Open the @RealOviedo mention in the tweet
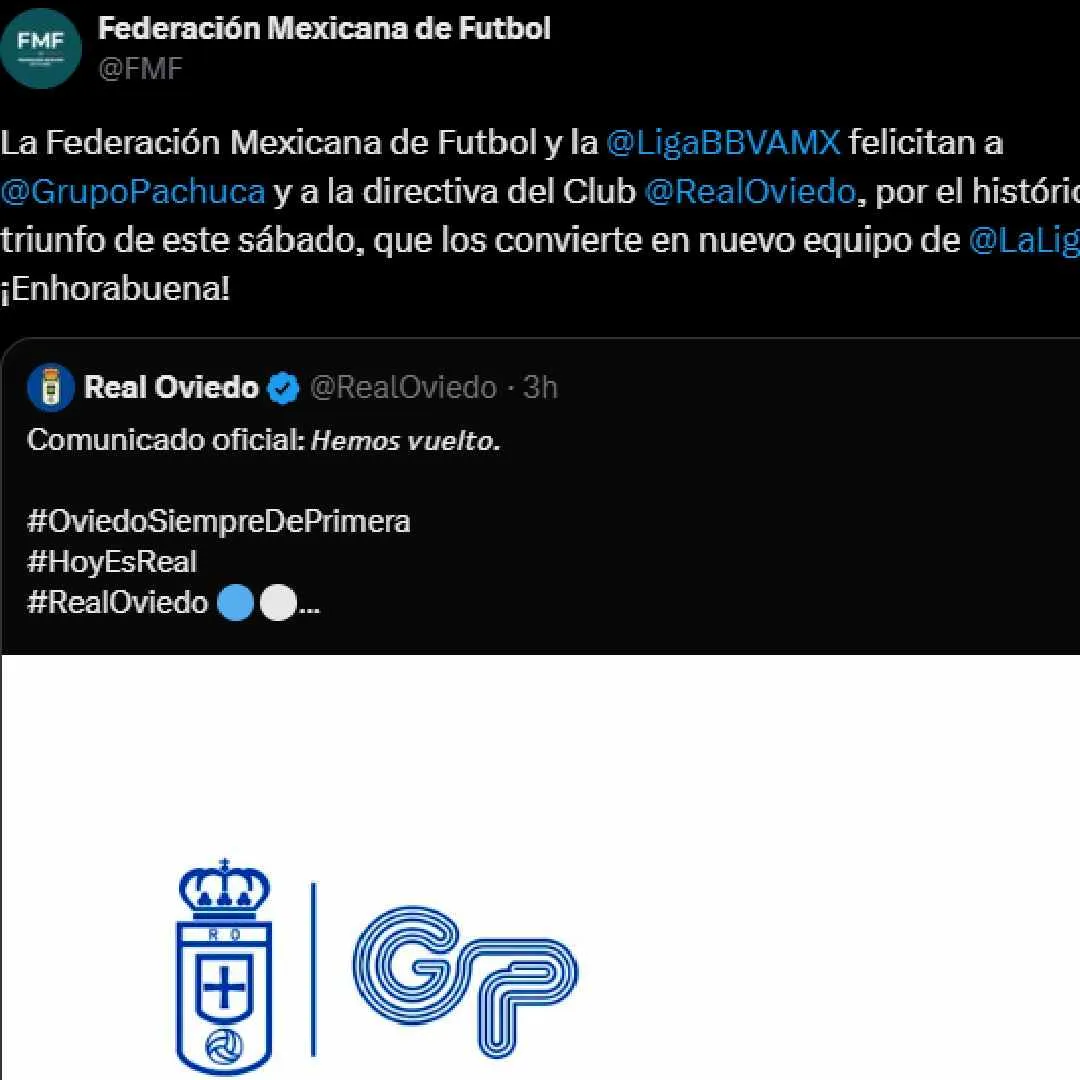Screen dimensions: 1080x1080 coord(750,192)
